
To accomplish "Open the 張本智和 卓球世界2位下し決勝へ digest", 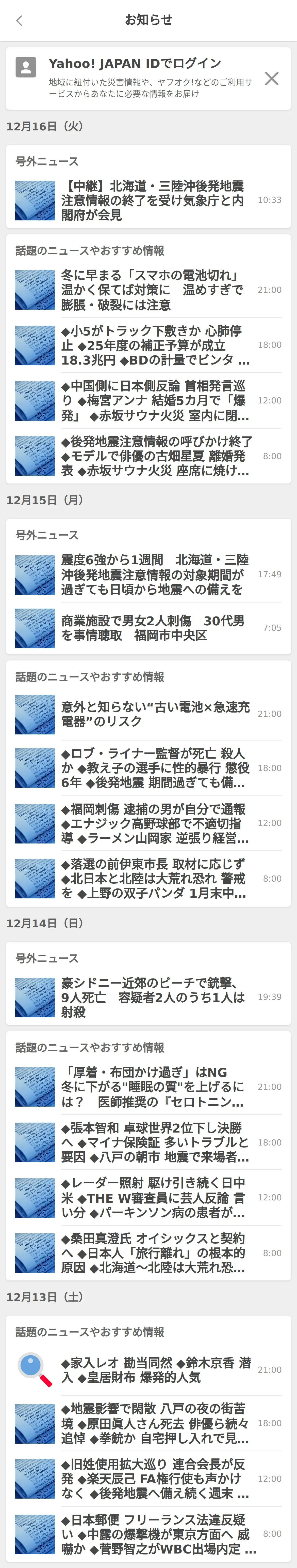I will coord(152,1142).
